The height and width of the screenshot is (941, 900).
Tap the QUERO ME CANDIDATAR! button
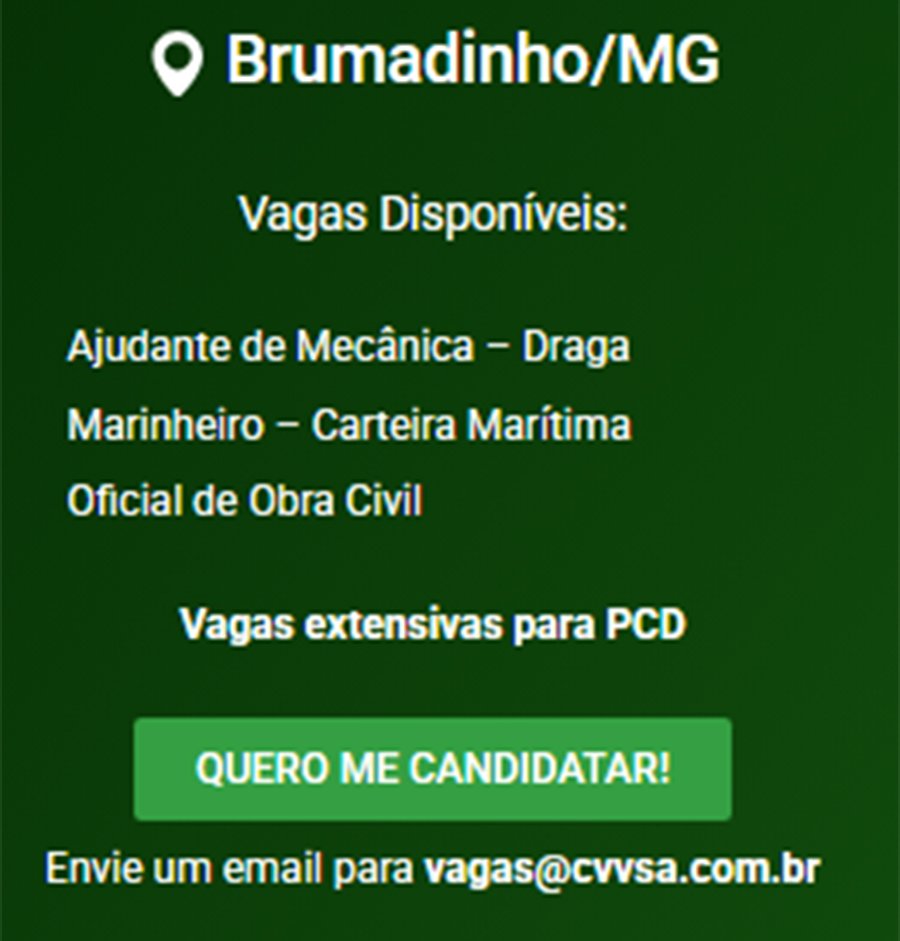[432, 768]
